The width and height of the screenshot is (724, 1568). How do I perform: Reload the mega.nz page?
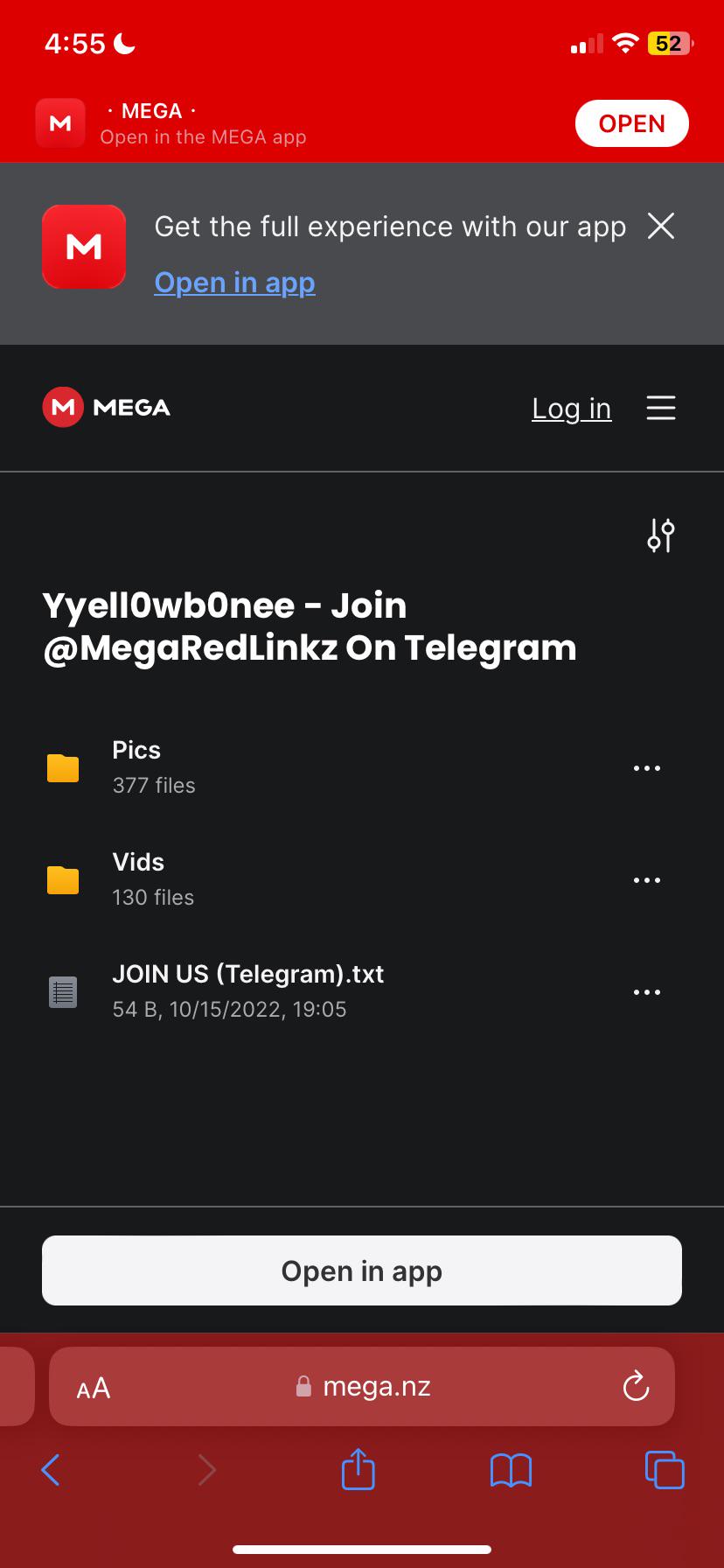tap(636, 1386)
